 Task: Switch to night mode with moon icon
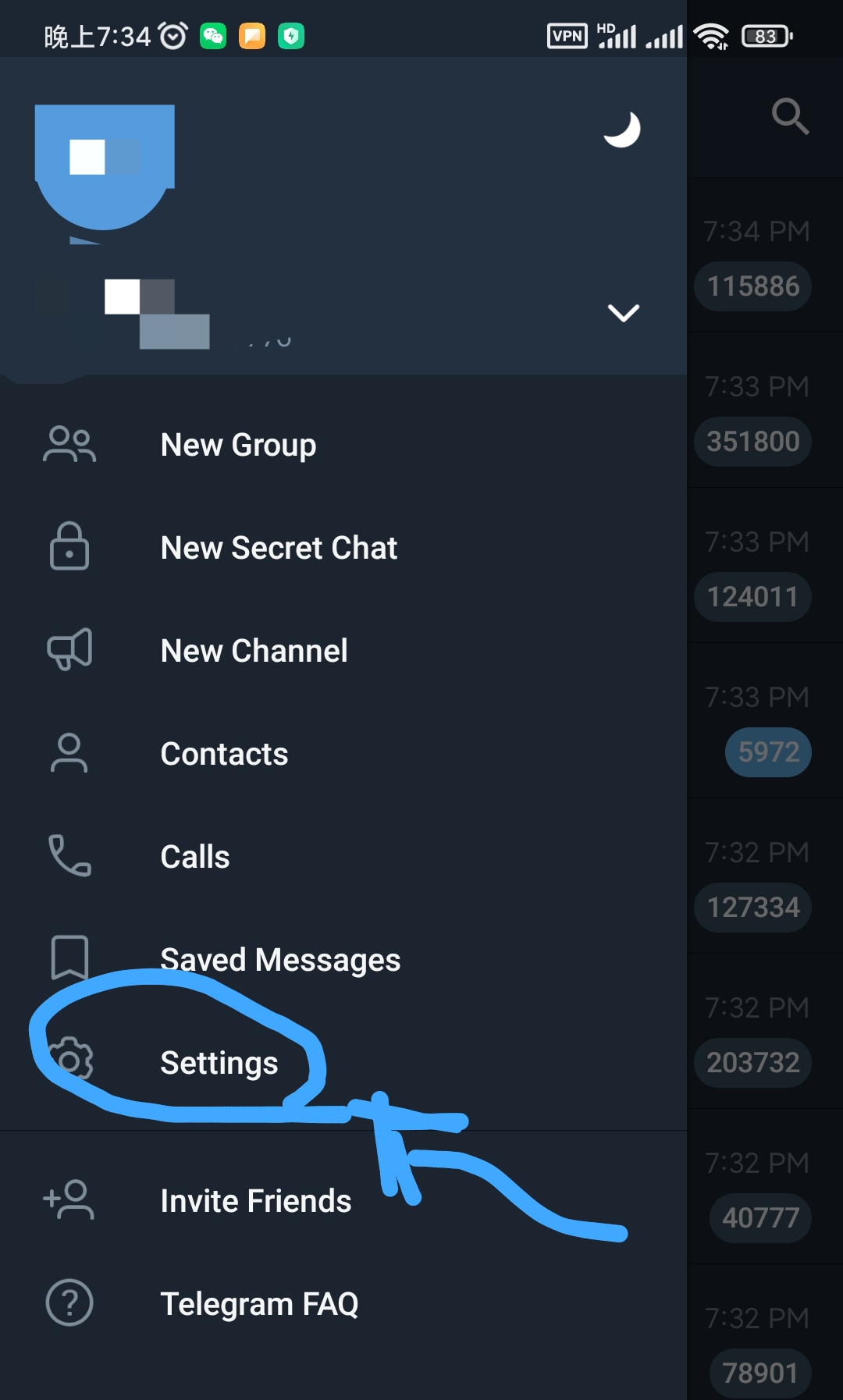pos(622,130)
